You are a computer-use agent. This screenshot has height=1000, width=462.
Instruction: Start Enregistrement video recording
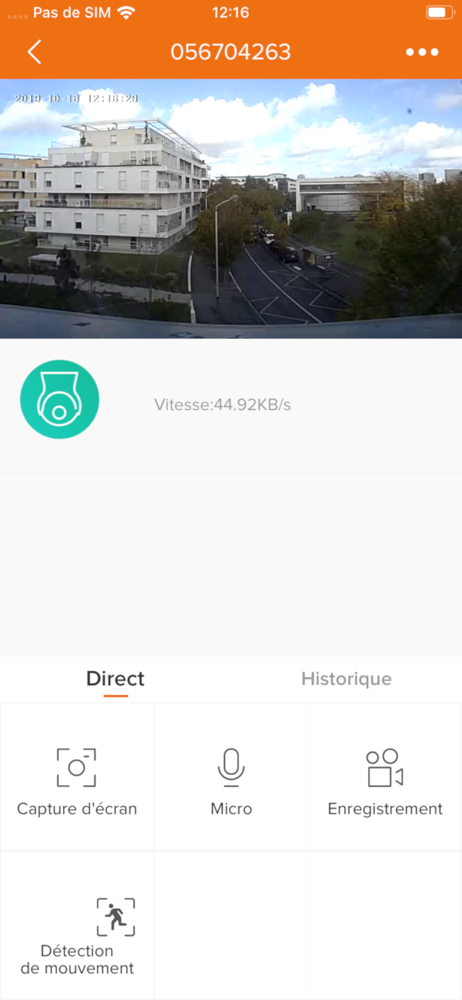point(385,777)
